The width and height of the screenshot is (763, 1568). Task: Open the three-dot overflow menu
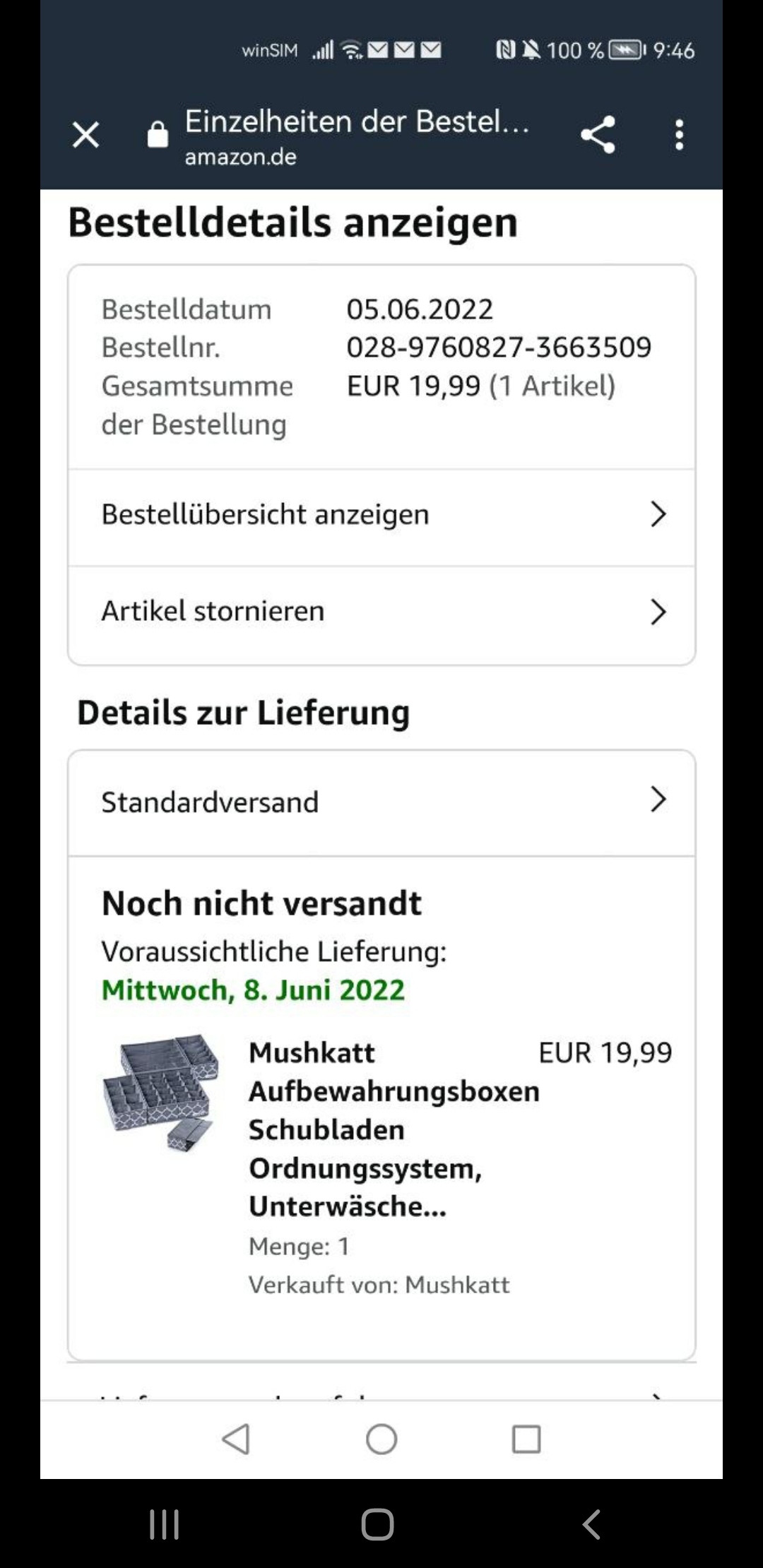pyautogui.click(x=679, y=134)
